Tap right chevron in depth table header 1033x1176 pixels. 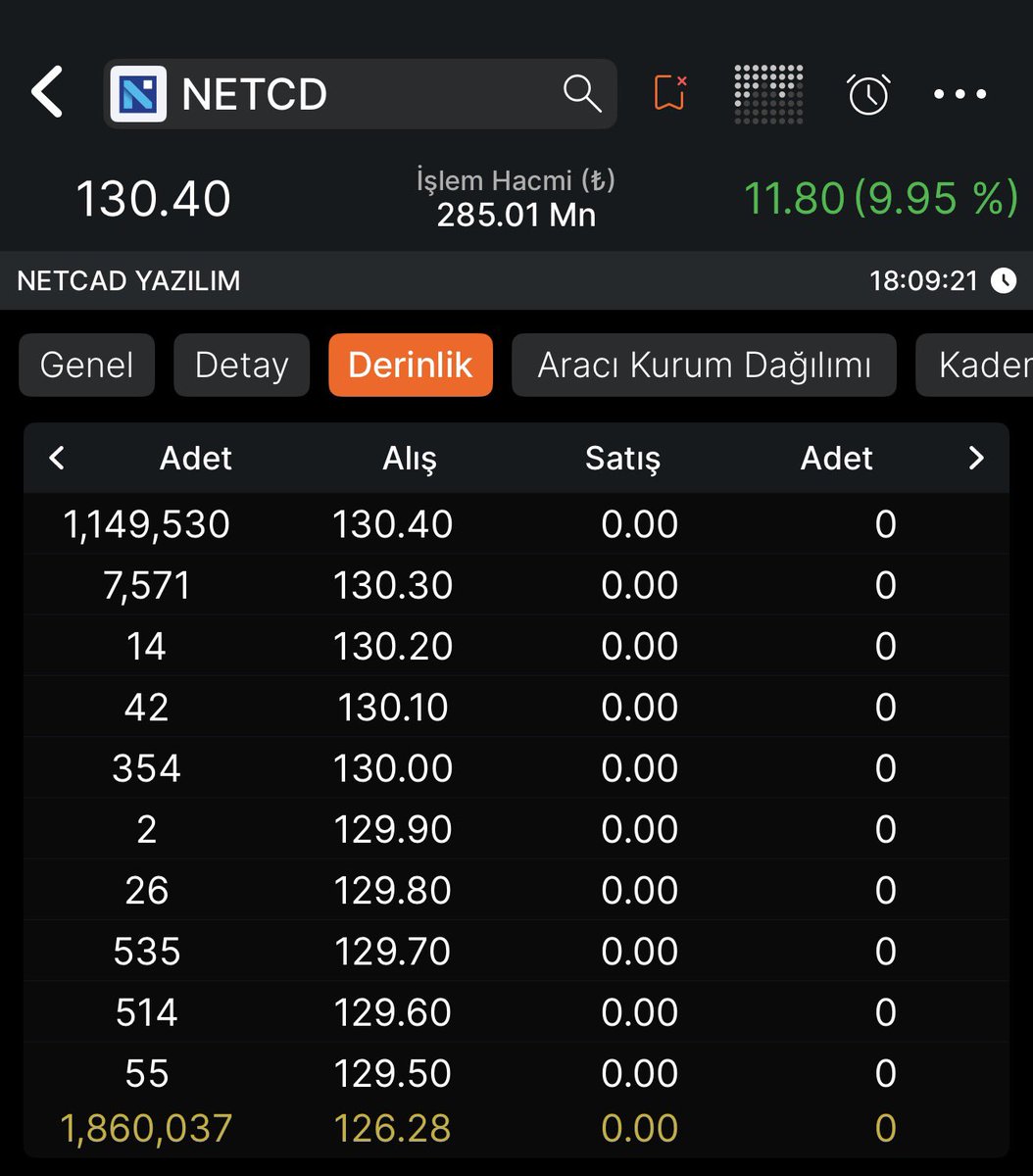[x=975, y=458]
